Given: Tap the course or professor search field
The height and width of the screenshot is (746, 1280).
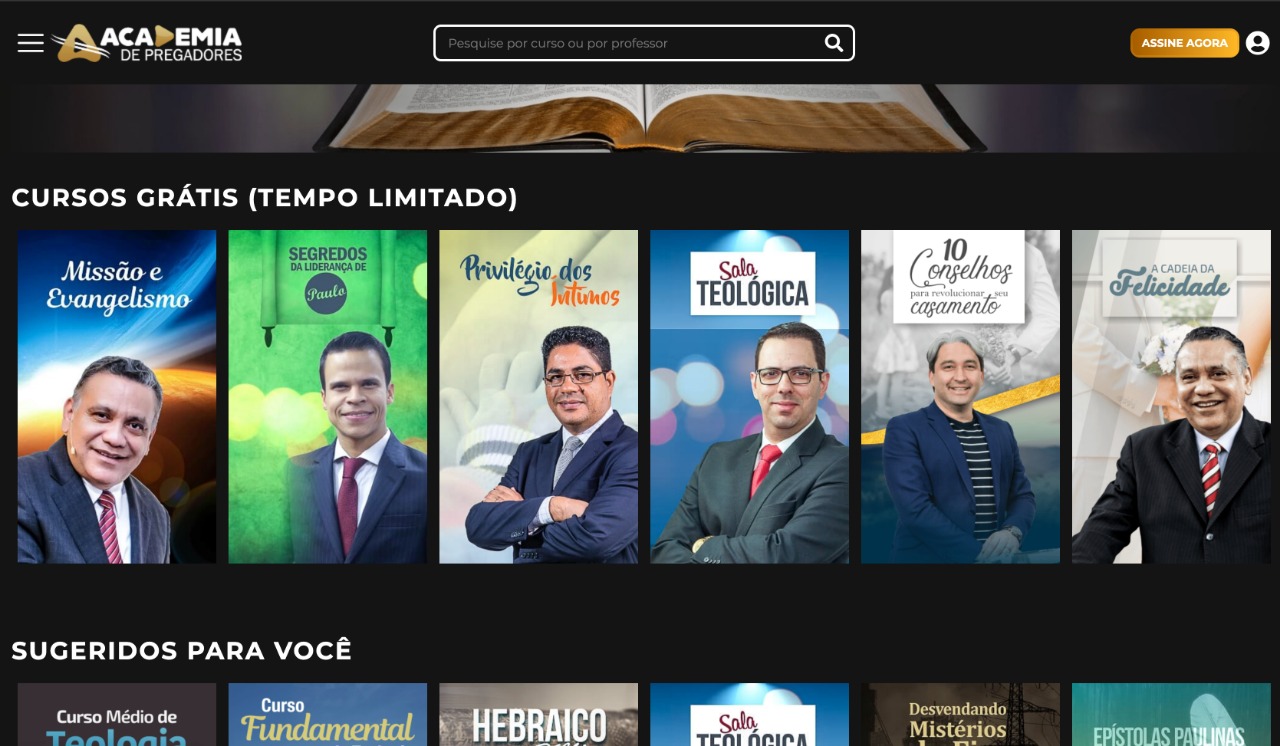Looking at the screenshot, I should click(x=630, y=43).
